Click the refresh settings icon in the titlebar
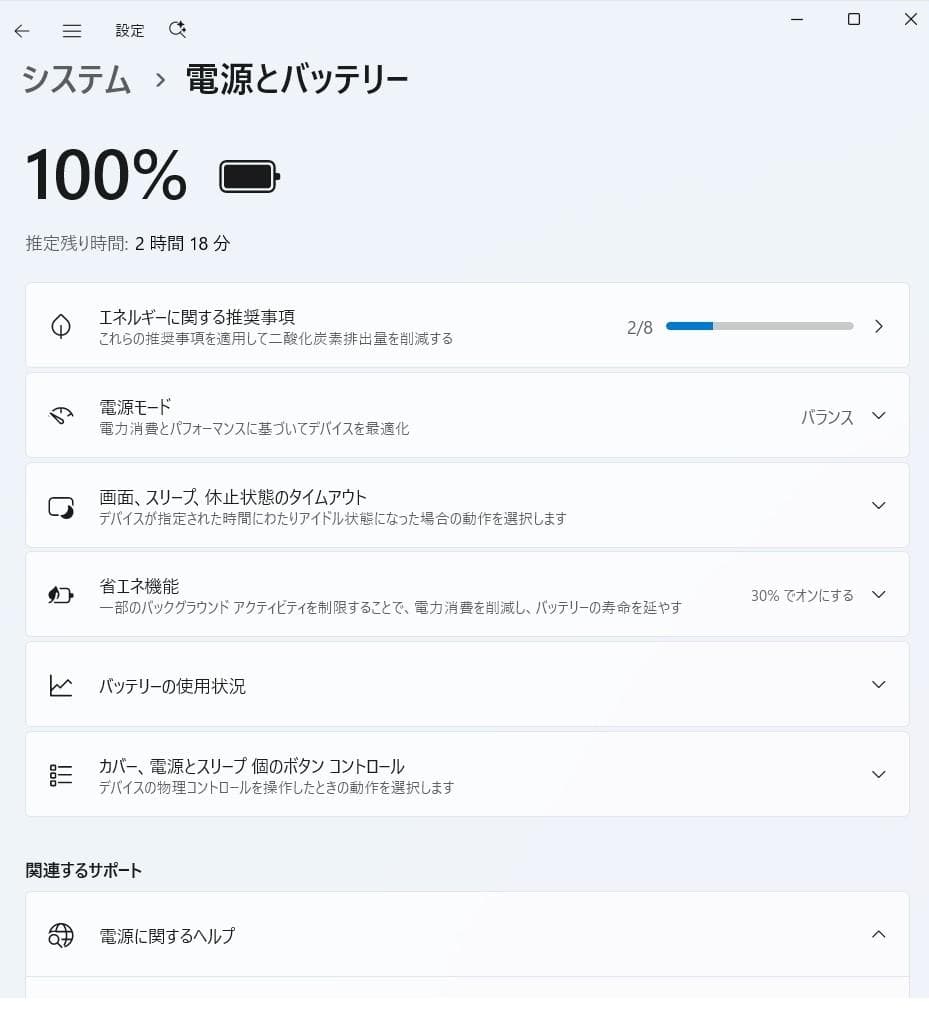Image resolution: width=929 pixels, height=1012 pixels. point(178,30)
